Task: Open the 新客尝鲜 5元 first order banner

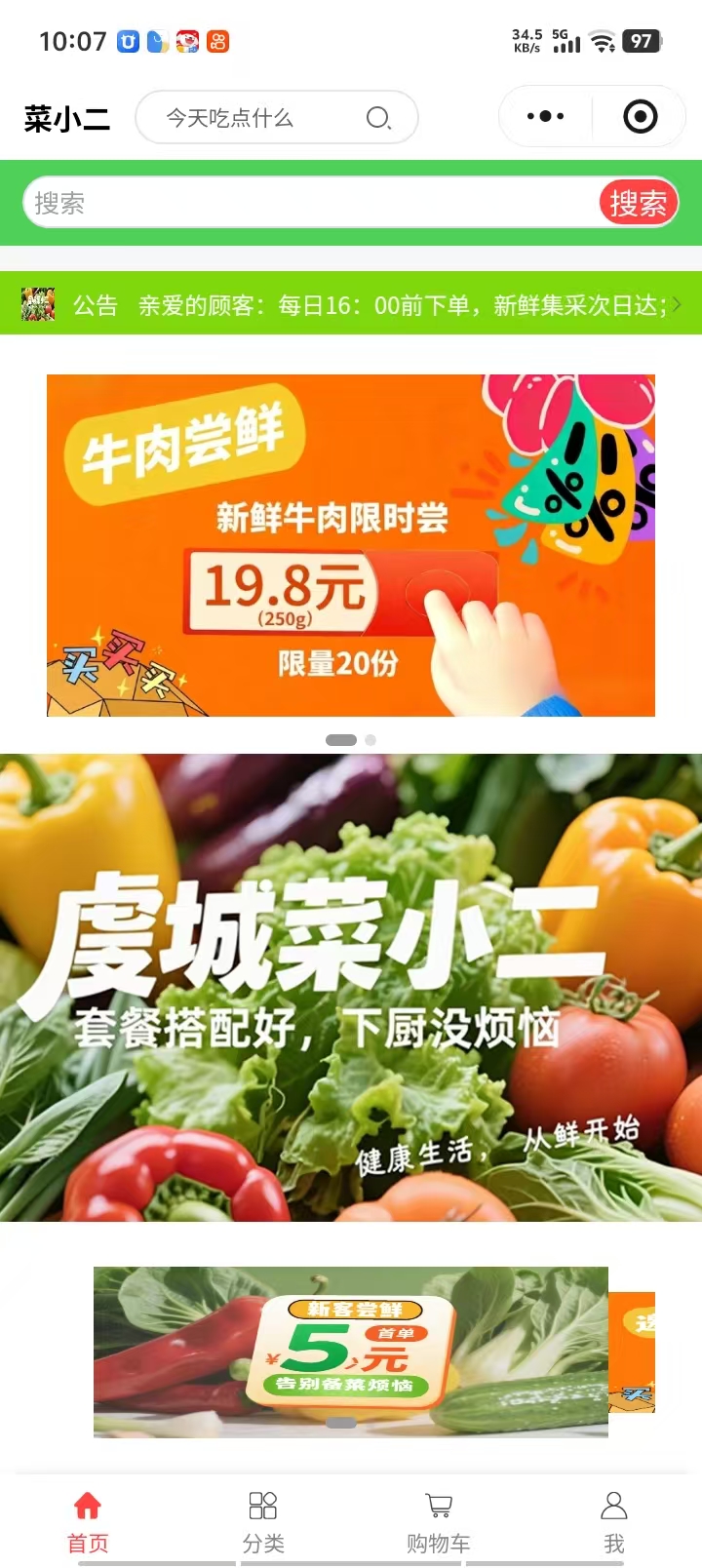Action: [351, 1352]
